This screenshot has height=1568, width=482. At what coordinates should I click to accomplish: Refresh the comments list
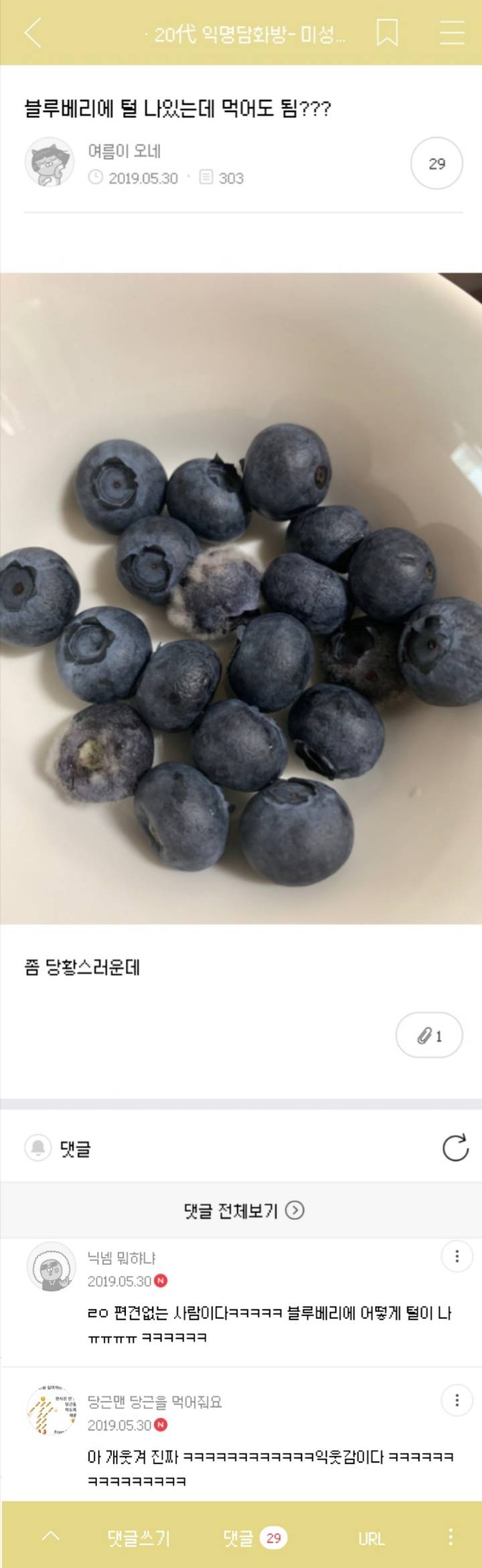[455, 1148]
